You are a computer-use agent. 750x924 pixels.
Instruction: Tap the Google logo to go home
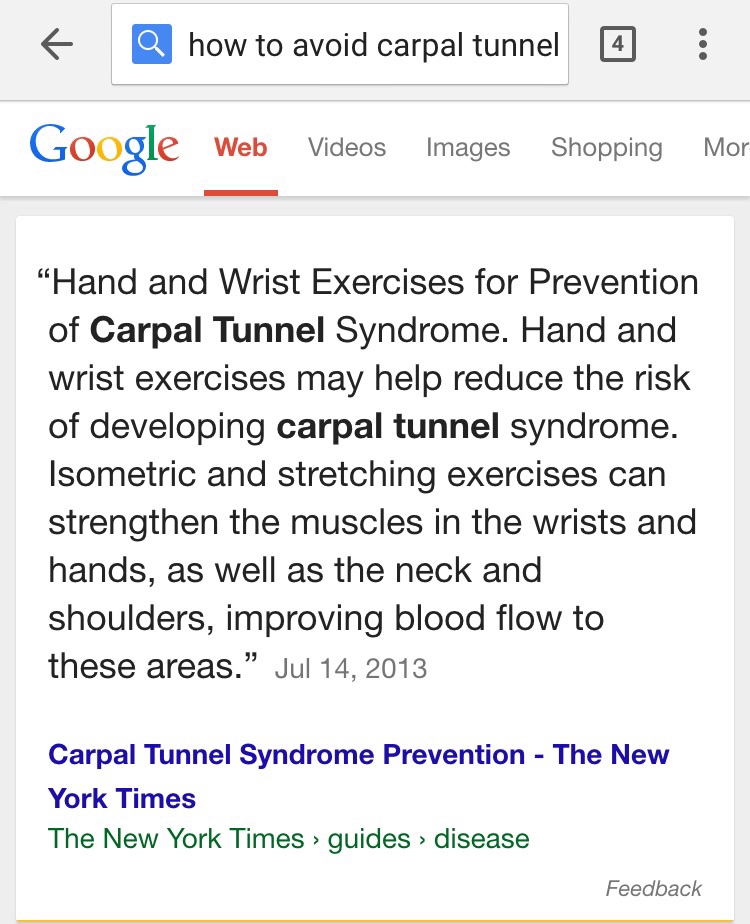tap(104, 148)
